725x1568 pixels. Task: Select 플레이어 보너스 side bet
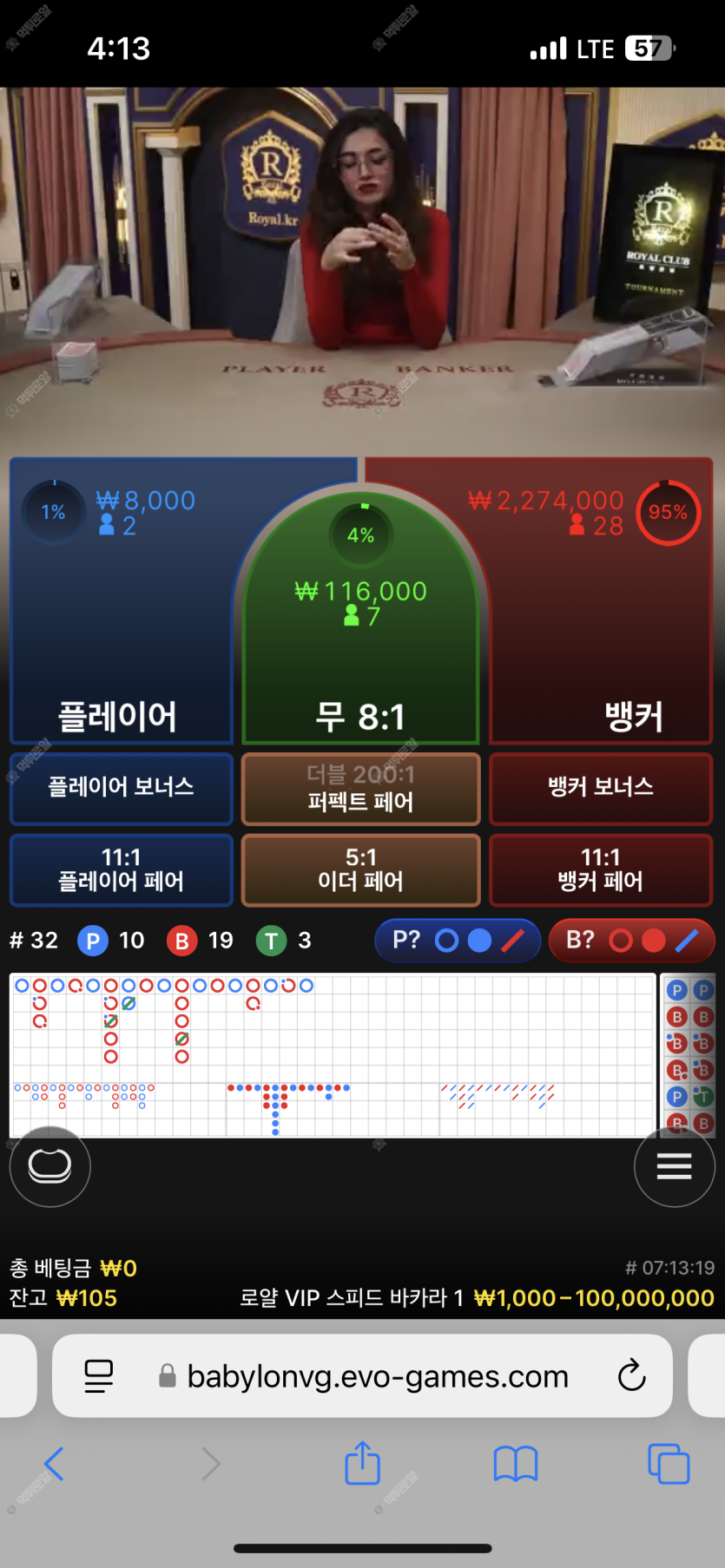(121, 788)
